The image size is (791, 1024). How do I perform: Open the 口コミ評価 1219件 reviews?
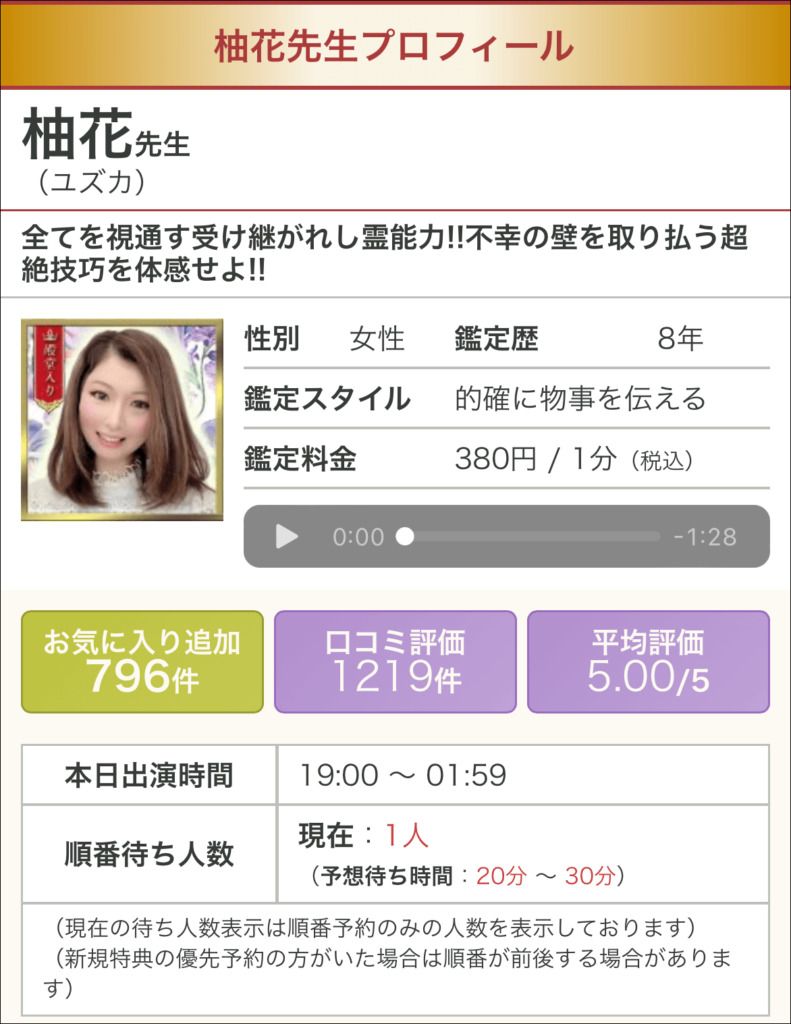point(395,662)
